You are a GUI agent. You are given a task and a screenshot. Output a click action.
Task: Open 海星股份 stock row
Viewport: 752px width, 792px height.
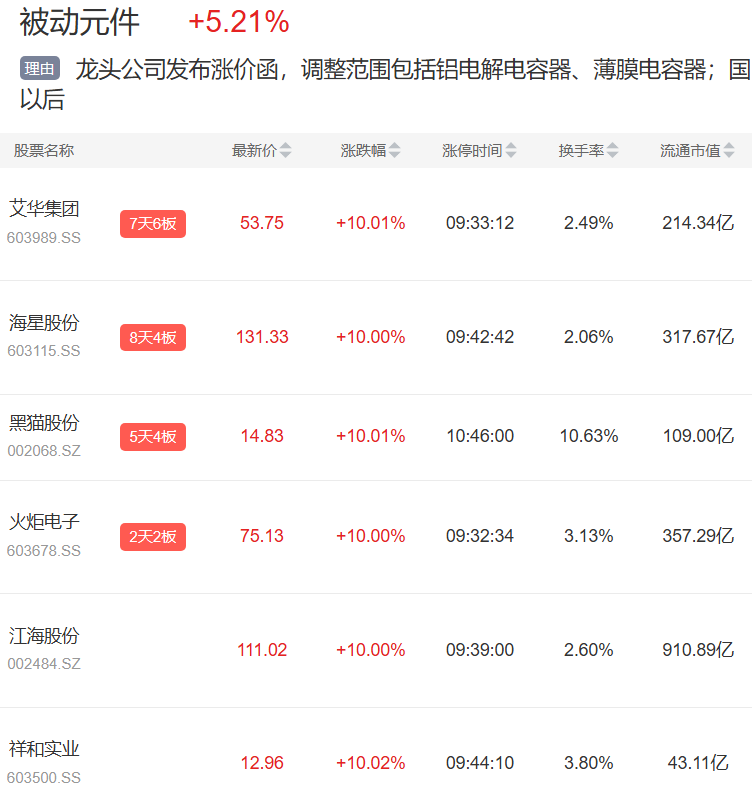[376, 337]
